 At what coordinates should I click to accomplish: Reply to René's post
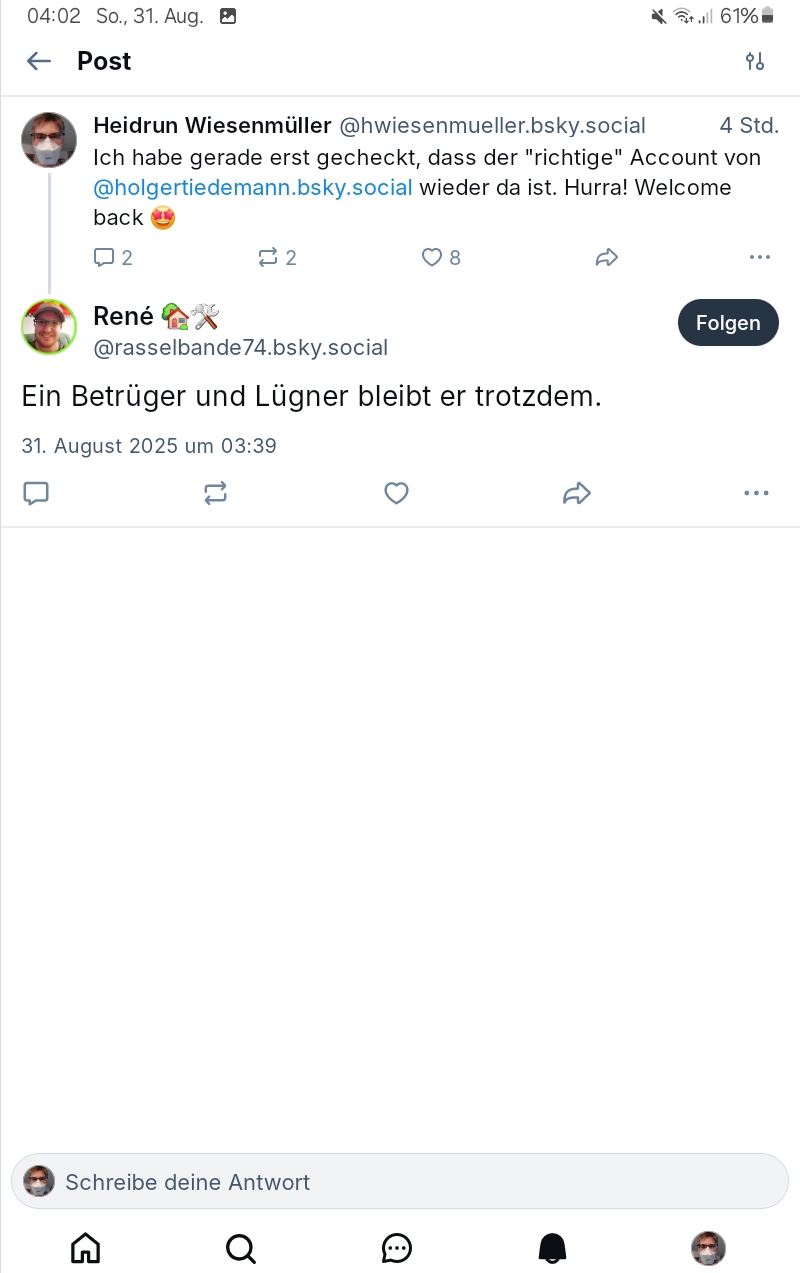(36, 493)
